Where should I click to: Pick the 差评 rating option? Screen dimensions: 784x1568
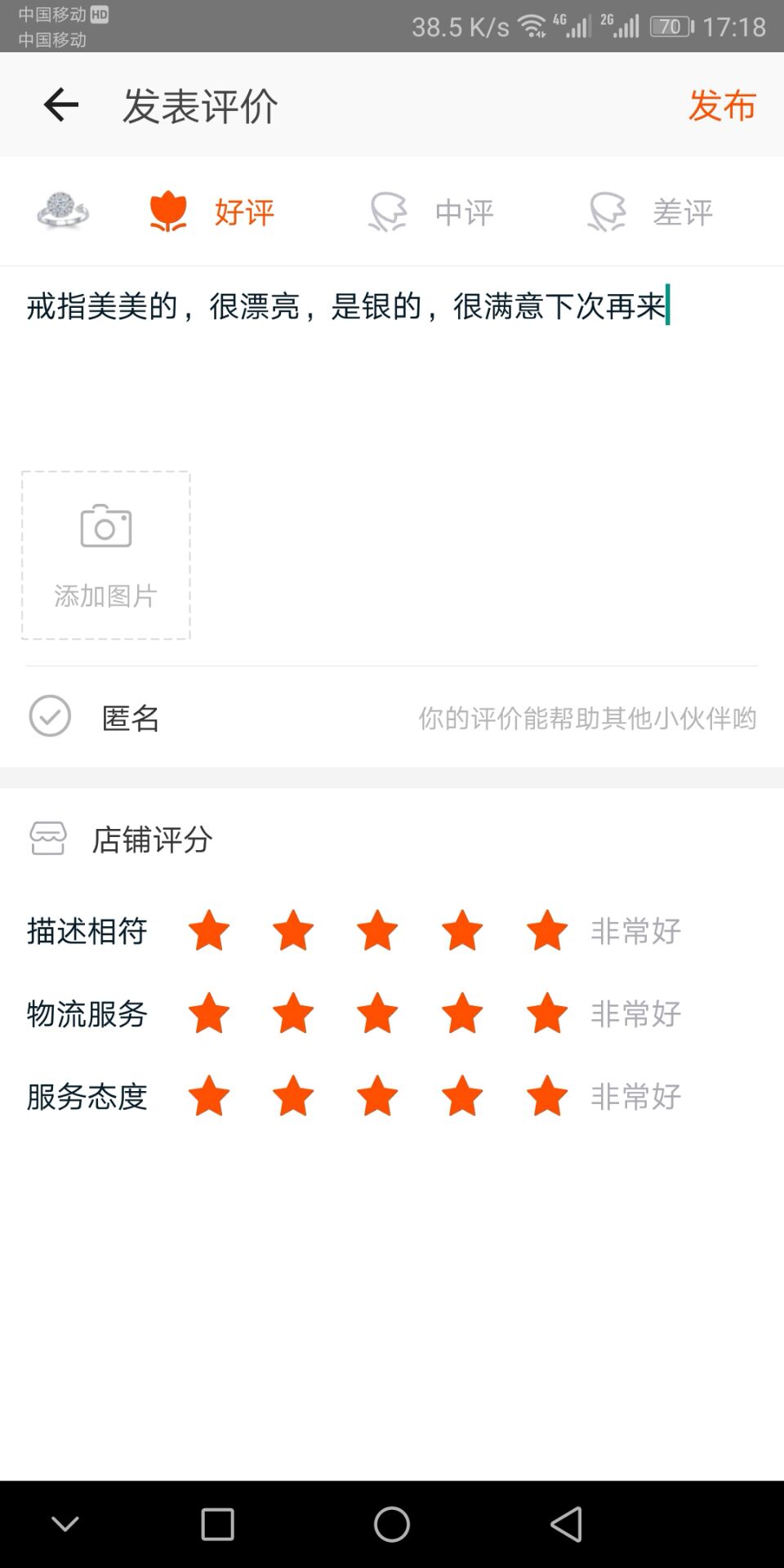pyautogui.click(x=650, y=212)
